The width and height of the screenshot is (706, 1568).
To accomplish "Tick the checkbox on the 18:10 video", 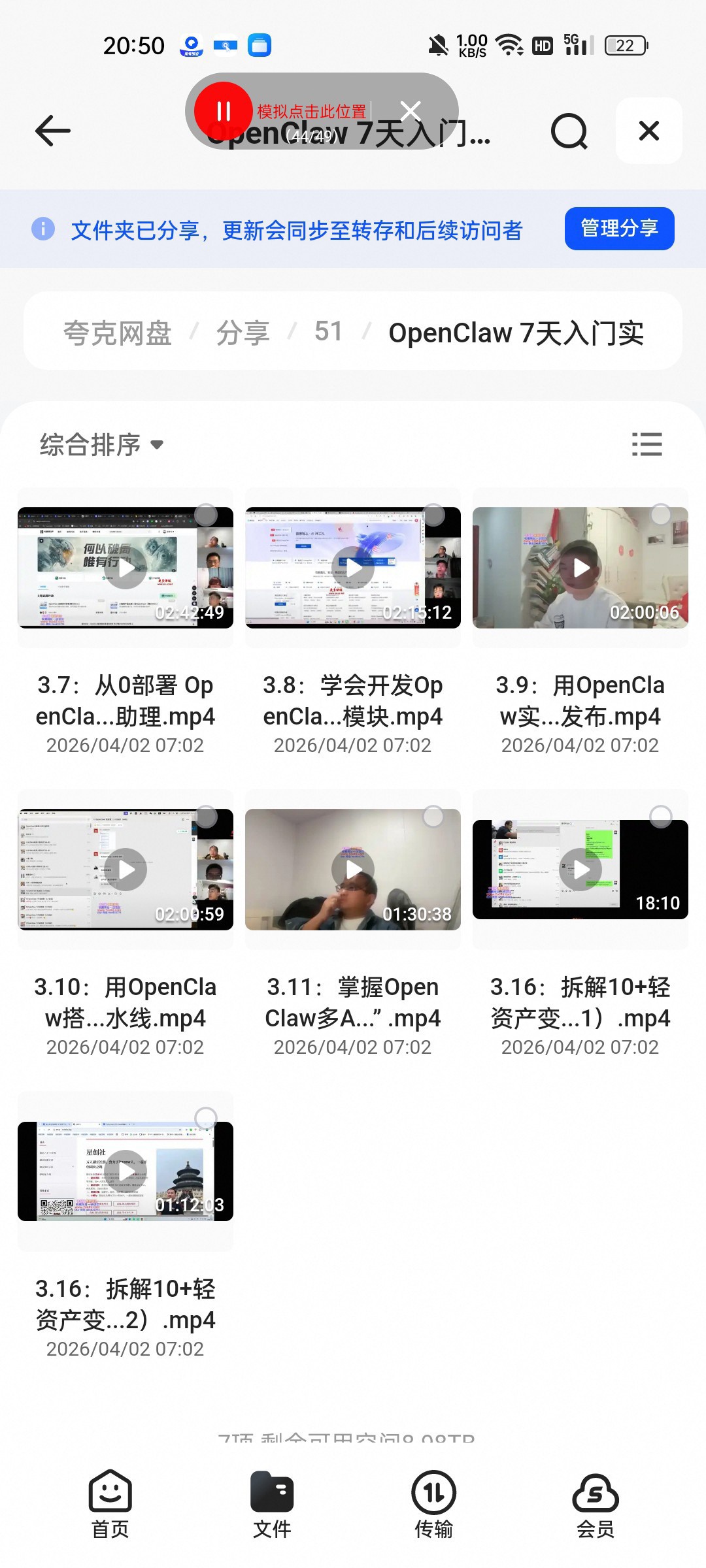I will (661, 817).
